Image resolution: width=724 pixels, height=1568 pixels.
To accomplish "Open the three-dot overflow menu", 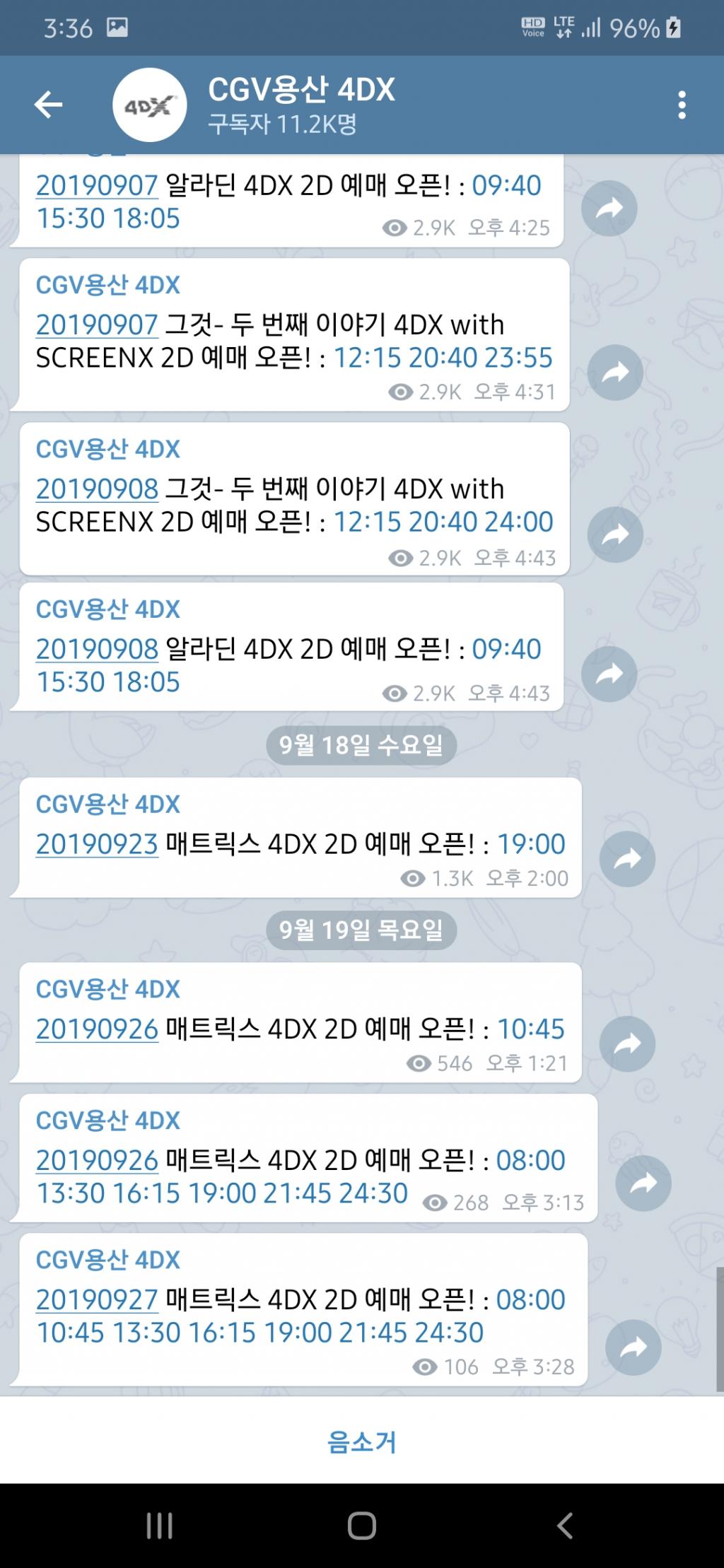I will click(x=682, y=105).
